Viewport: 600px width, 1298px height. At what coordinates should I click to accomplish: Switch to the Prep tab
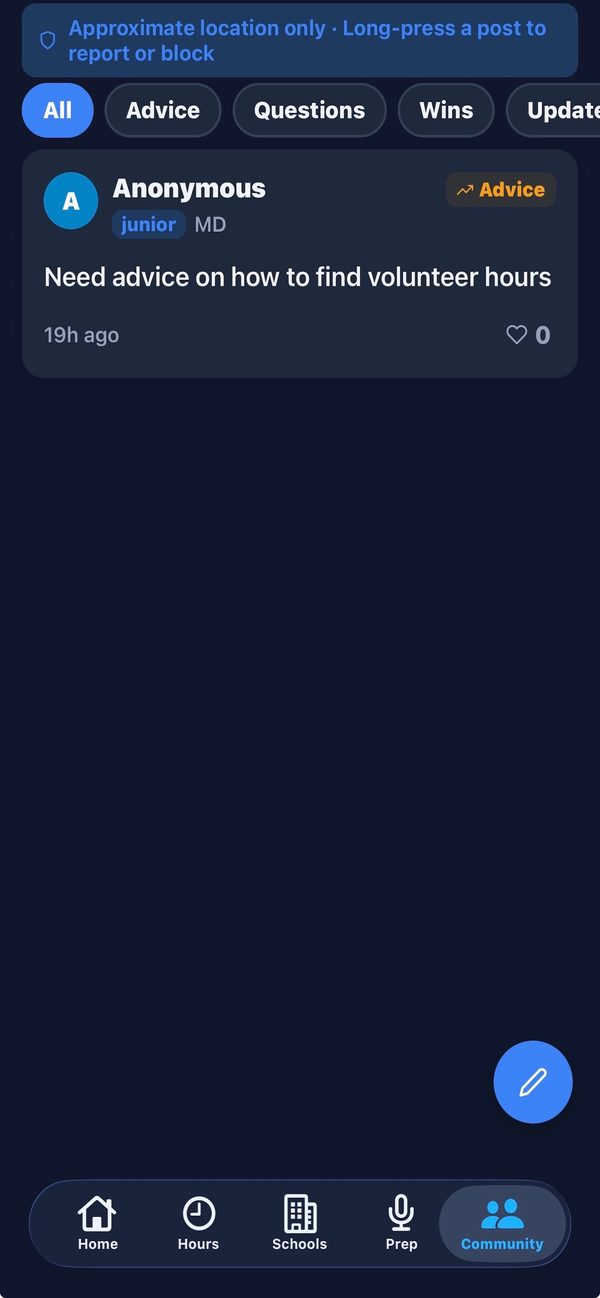coord(401,1224)
